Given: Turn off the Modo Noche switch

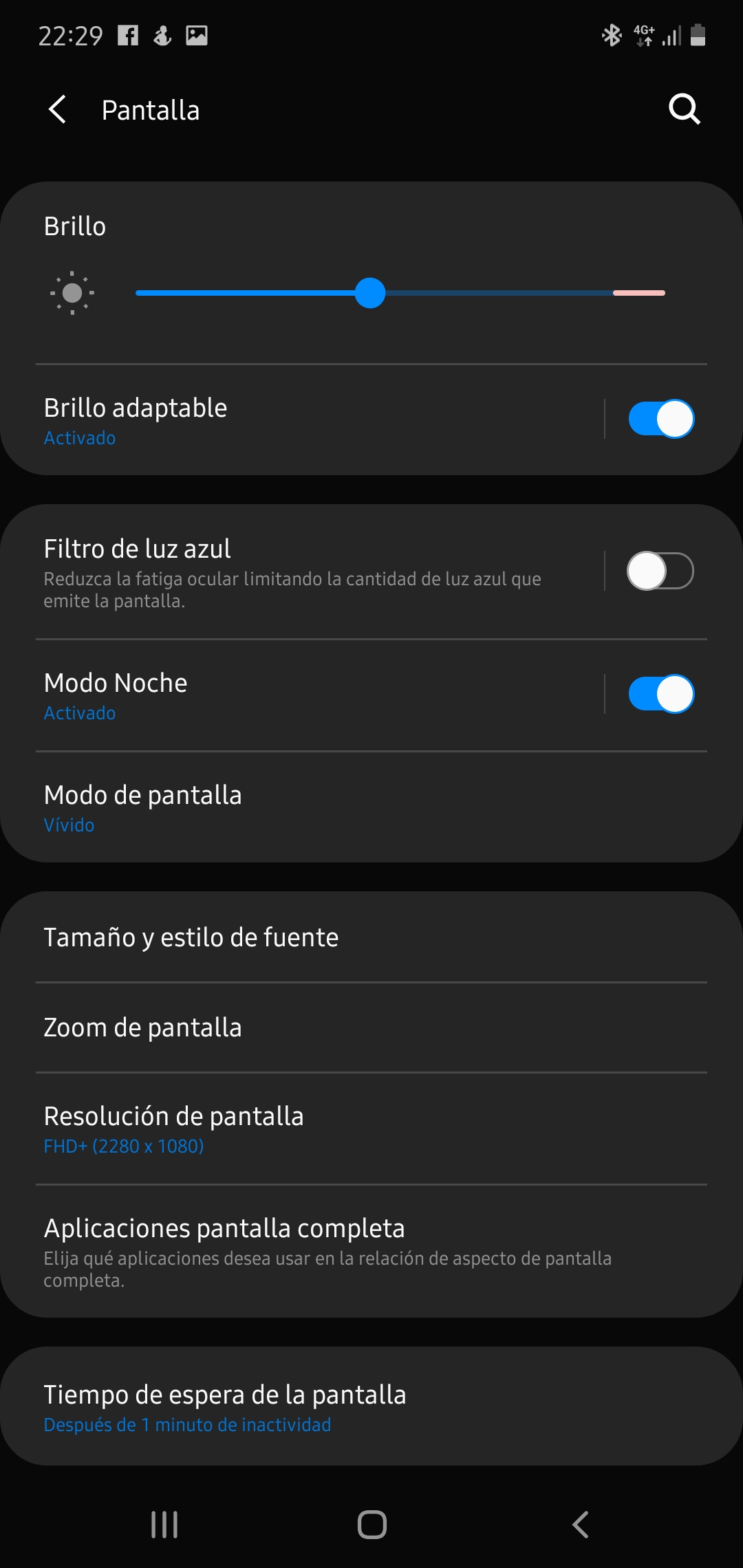Looking at the screenshot, I should tap(660, 694).
